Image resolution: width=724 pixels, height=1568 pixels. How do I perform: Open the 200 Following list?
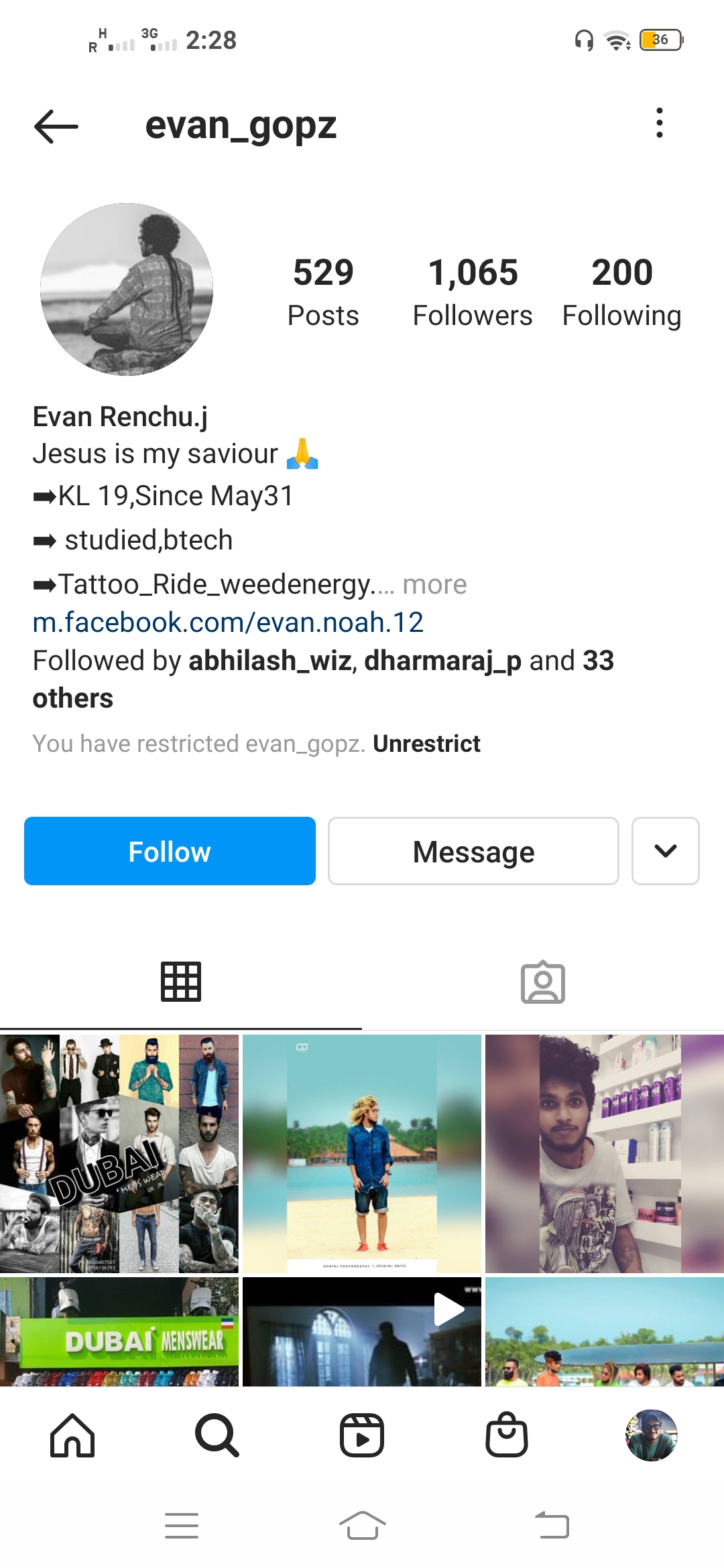(621, 292)
